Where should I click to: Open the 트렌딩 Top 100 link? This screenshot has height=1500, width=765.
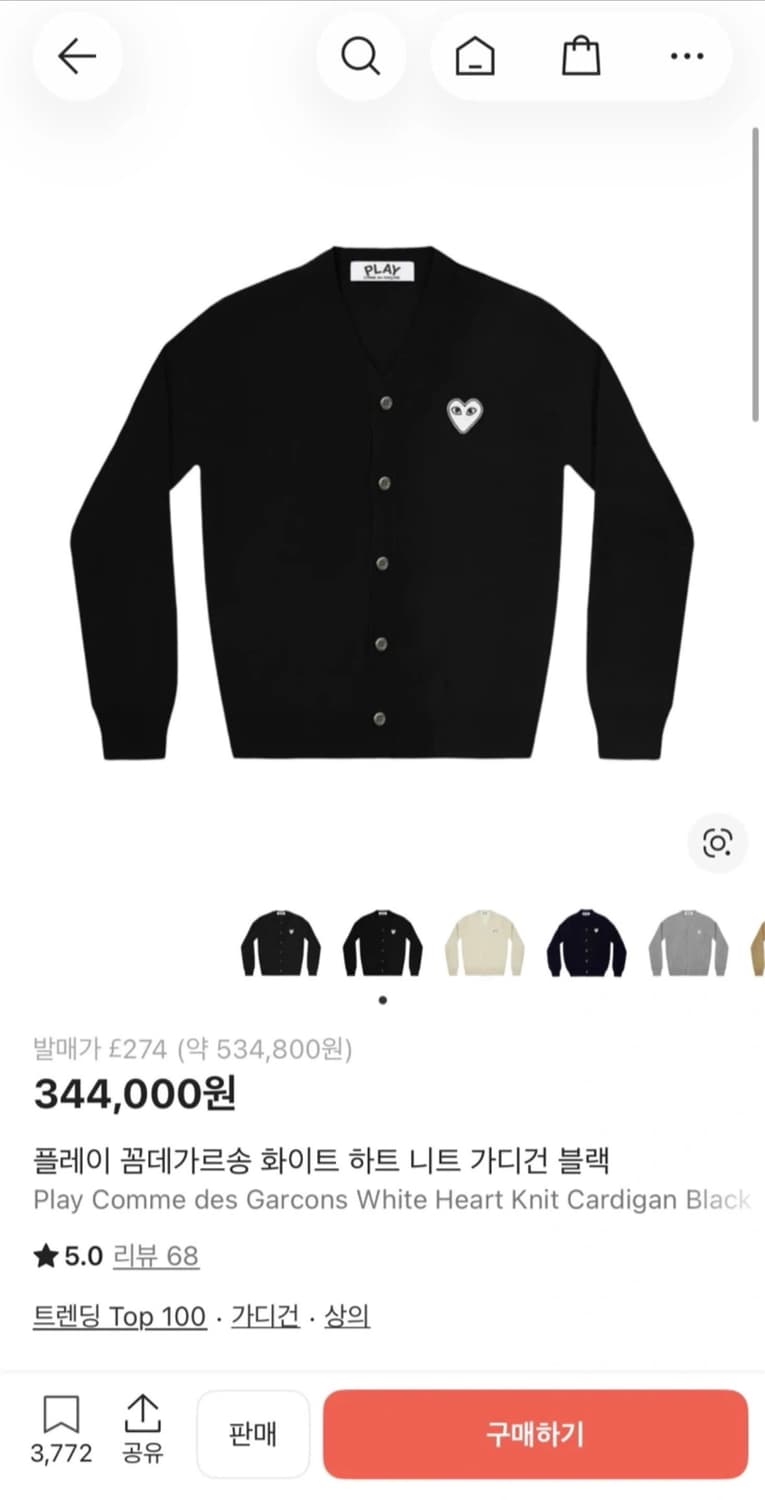[119, 1316]
